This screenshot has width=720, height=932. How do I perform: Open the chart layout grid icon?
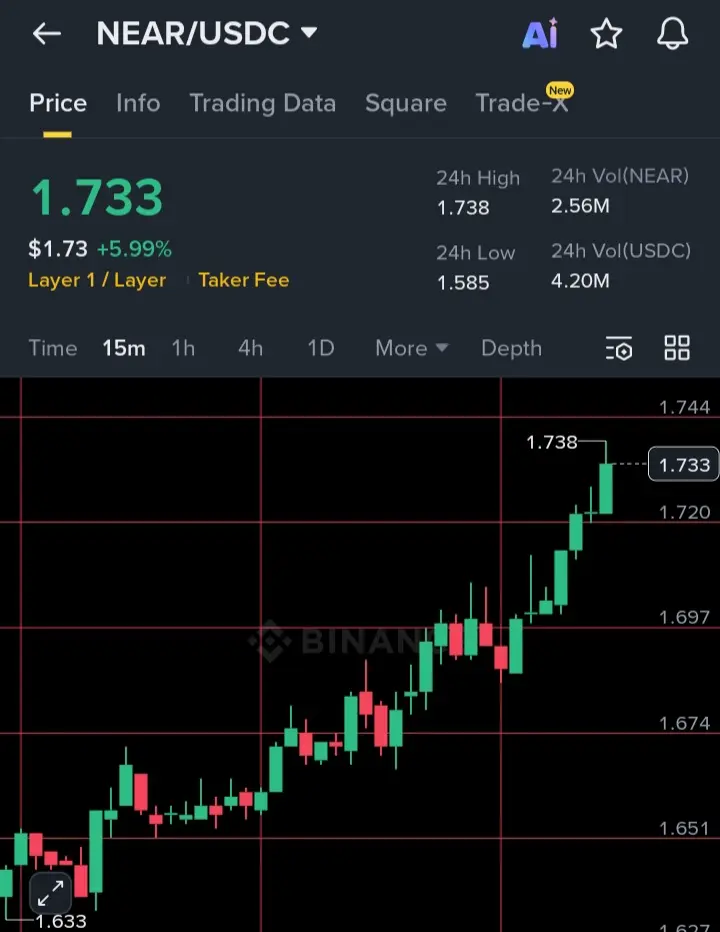click(677, 348)
